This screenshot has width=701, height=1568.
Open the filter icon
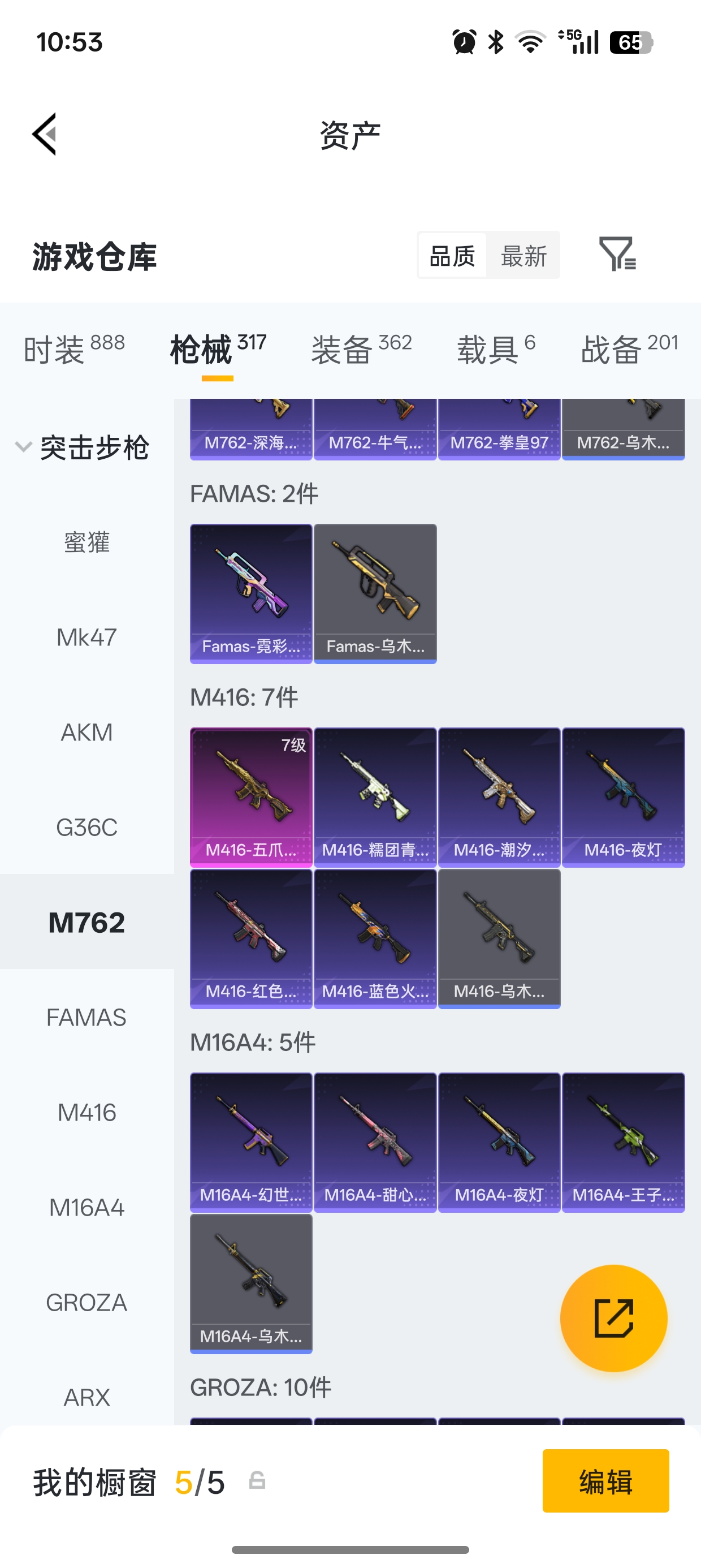(x=617, y=254)
